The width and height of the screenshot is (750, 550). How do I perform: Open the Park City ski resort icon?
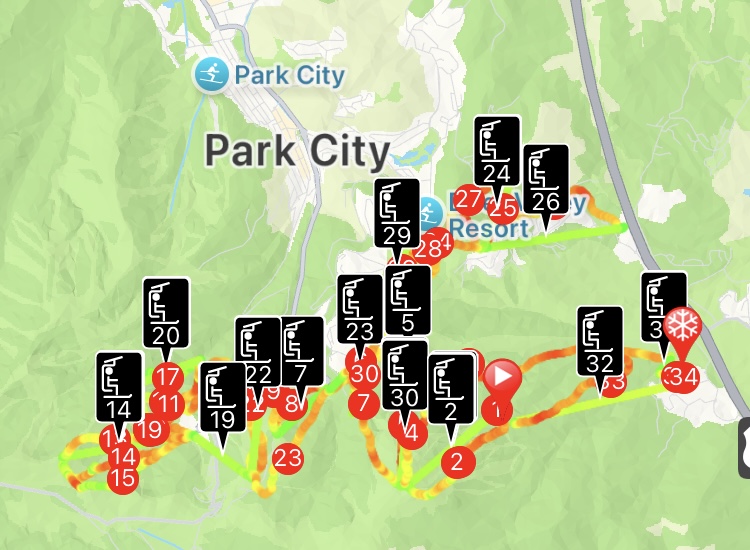coord(209,74)
